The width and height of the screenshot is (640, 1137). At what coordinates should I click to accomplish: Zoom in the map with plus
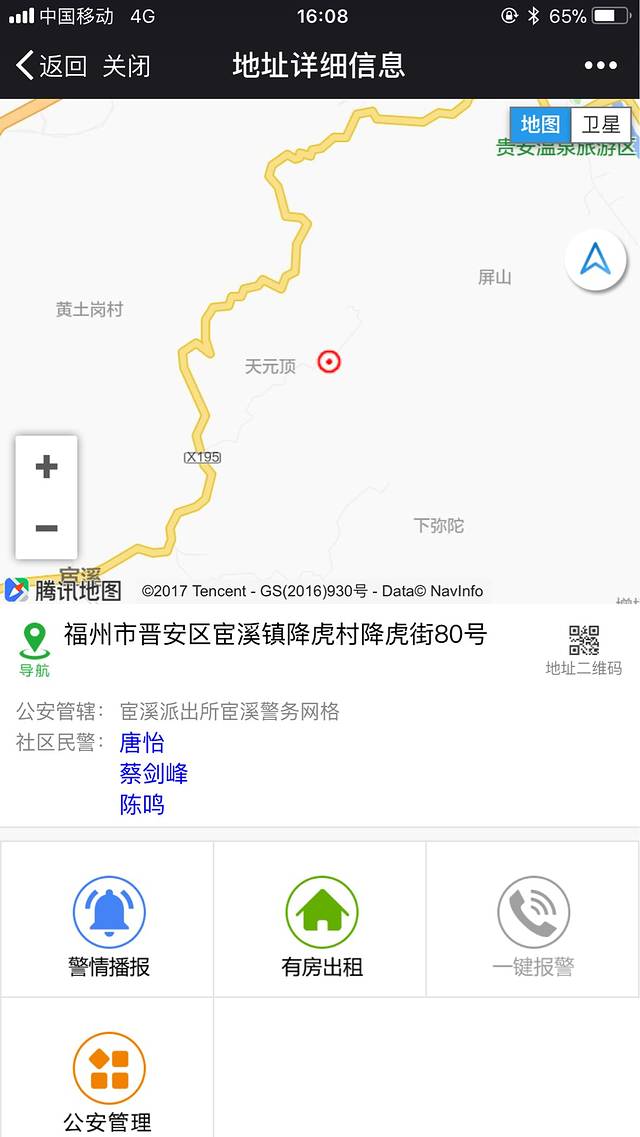point(46,467)
